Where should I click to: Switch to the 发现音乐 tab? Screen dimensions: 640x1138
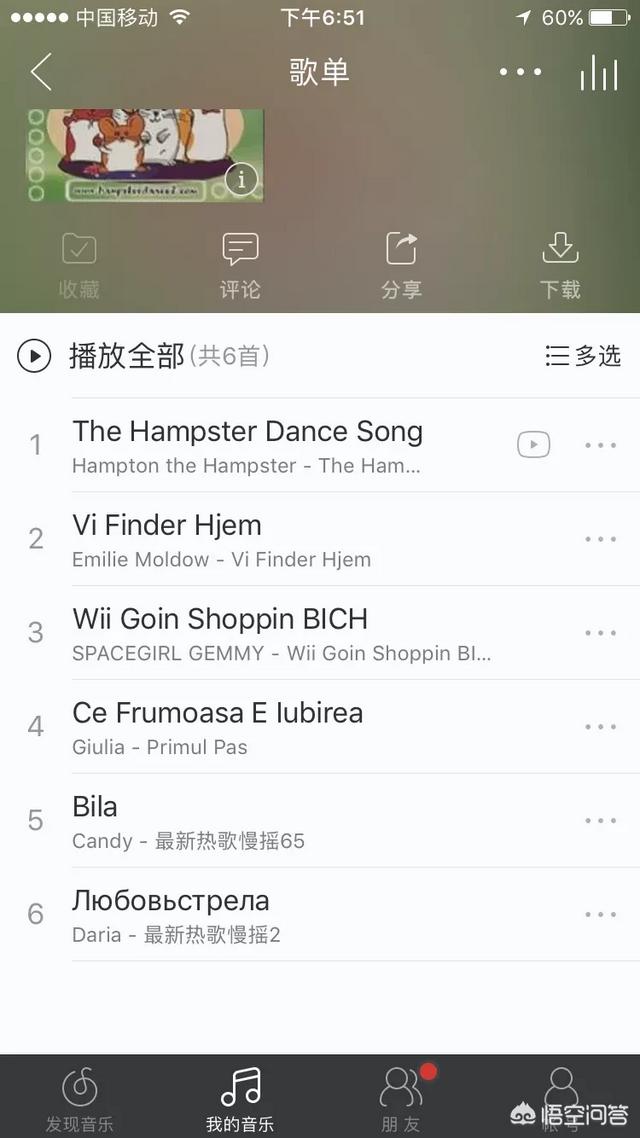pos(80,1096)
